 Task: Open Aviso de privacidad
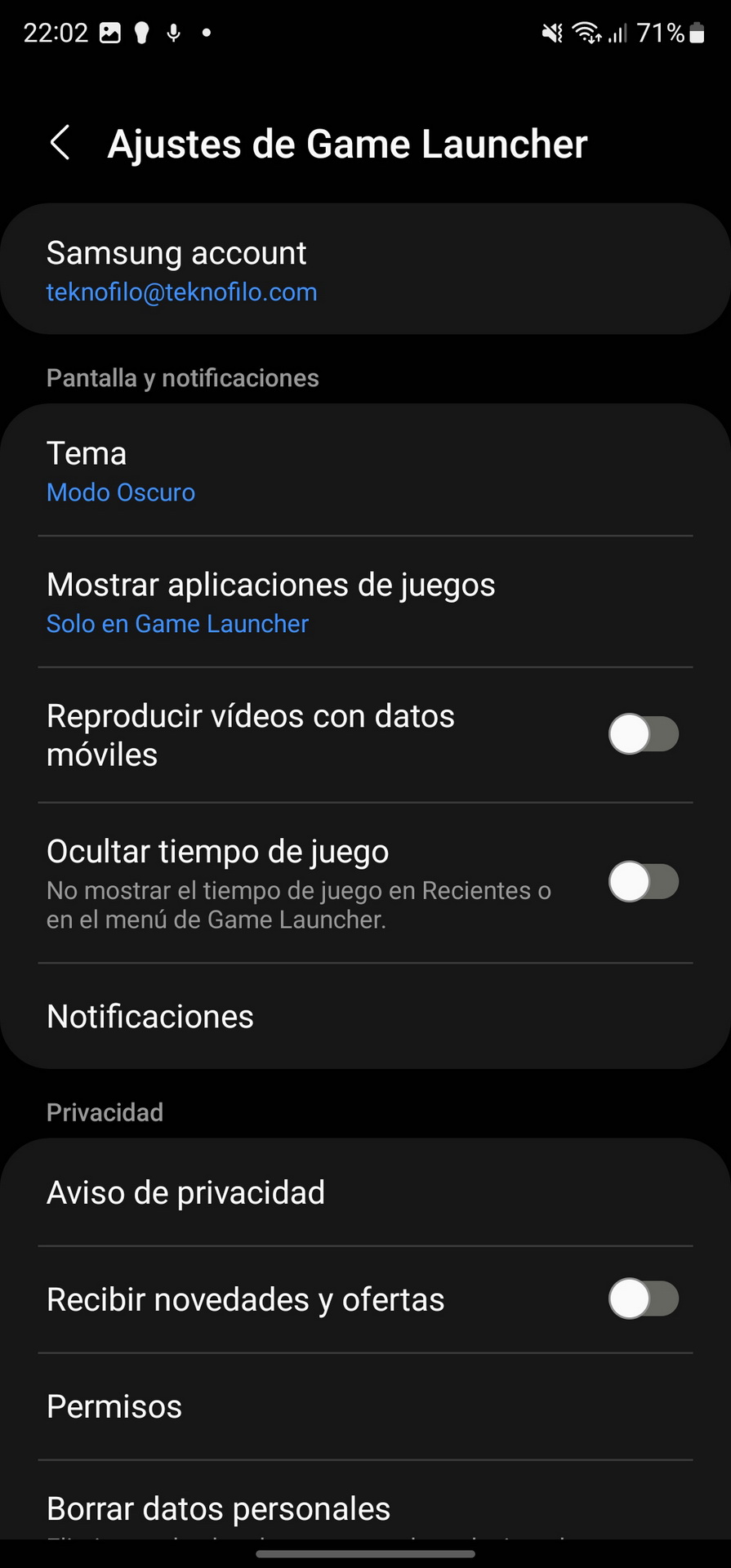click(x=365, y=1192)
